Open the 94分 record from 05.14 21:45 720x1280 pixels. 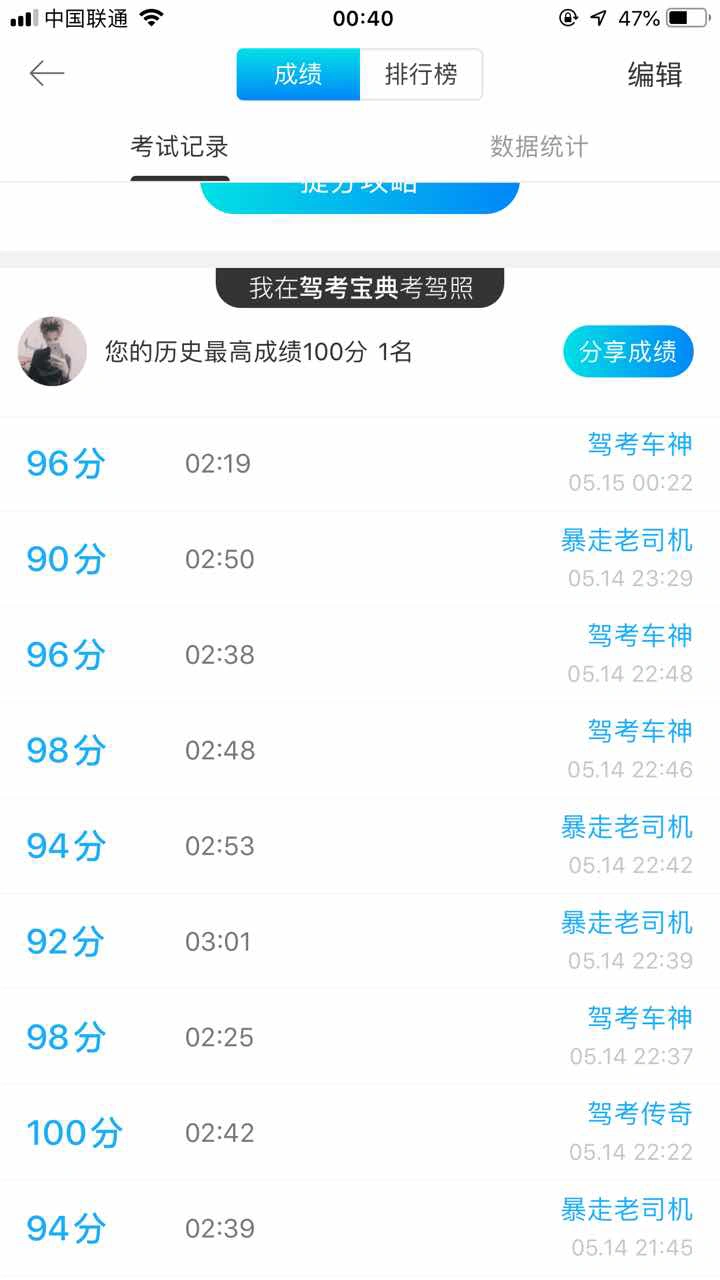click(x=360, y=1228)
